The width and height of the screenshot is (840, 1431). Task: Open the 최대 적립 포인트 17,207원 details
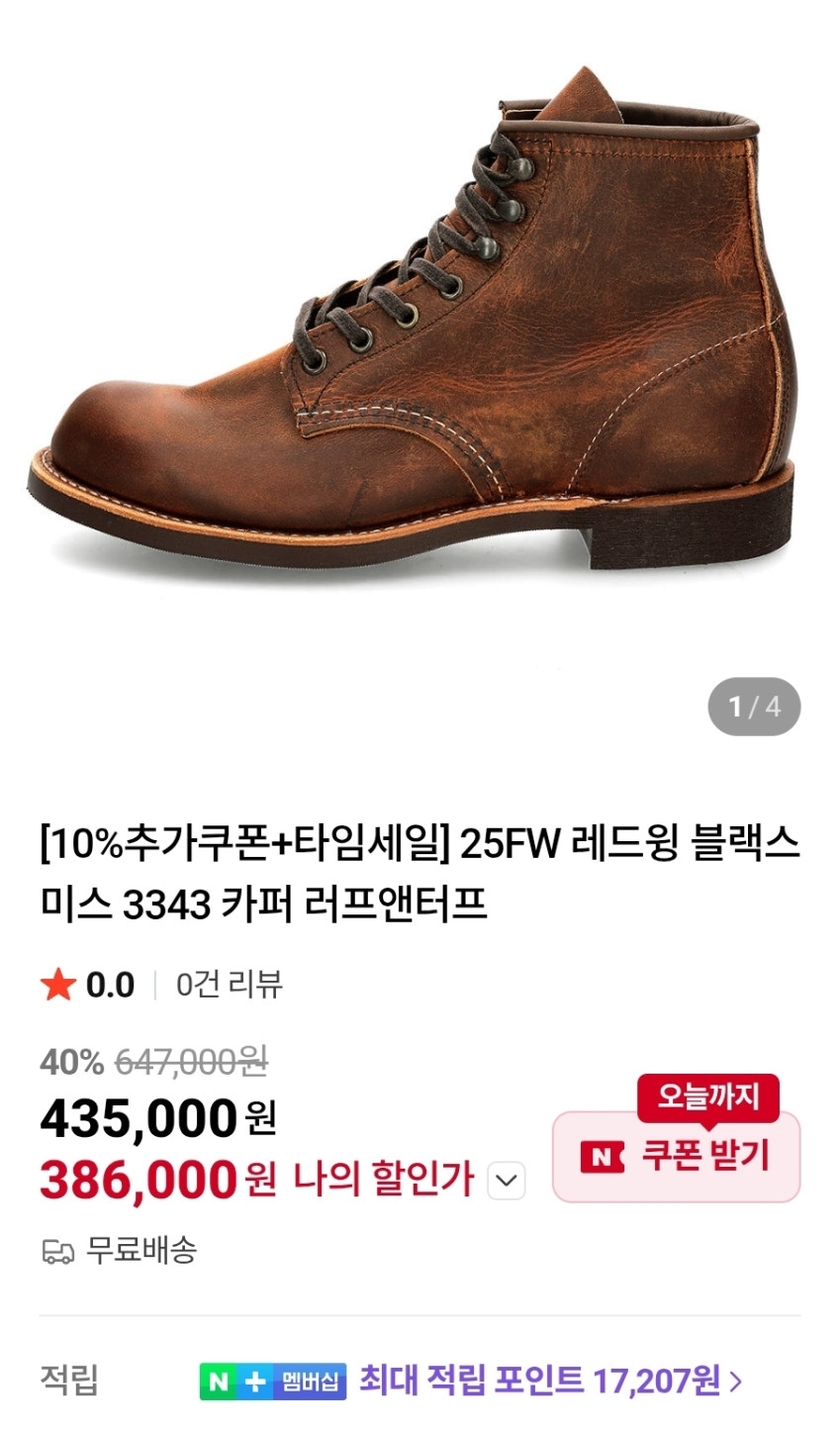(x=549, y=1380)
